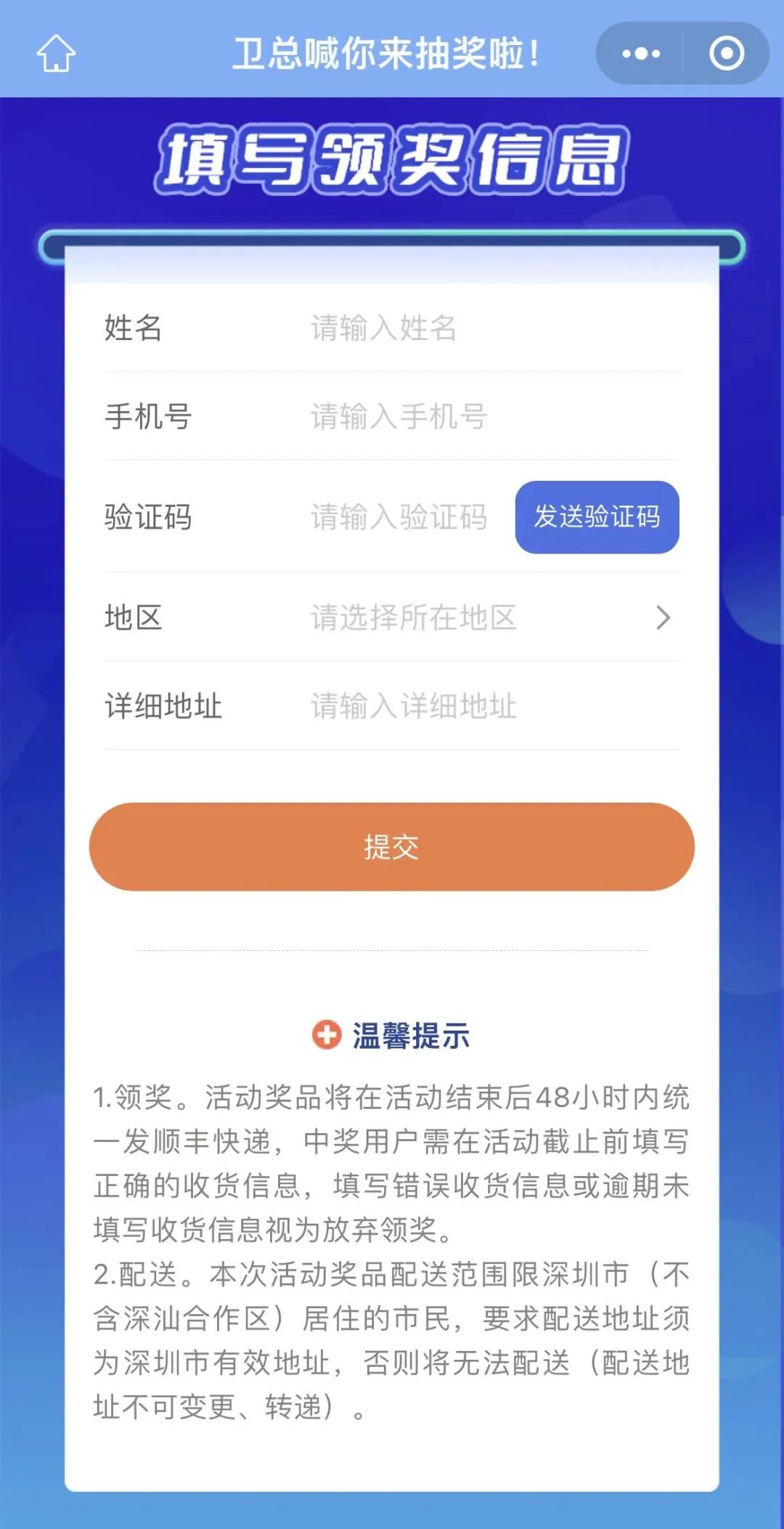784x1529 pixels.
Task: Select the 验证码 verification code field
Action: (x=408, y=517)
